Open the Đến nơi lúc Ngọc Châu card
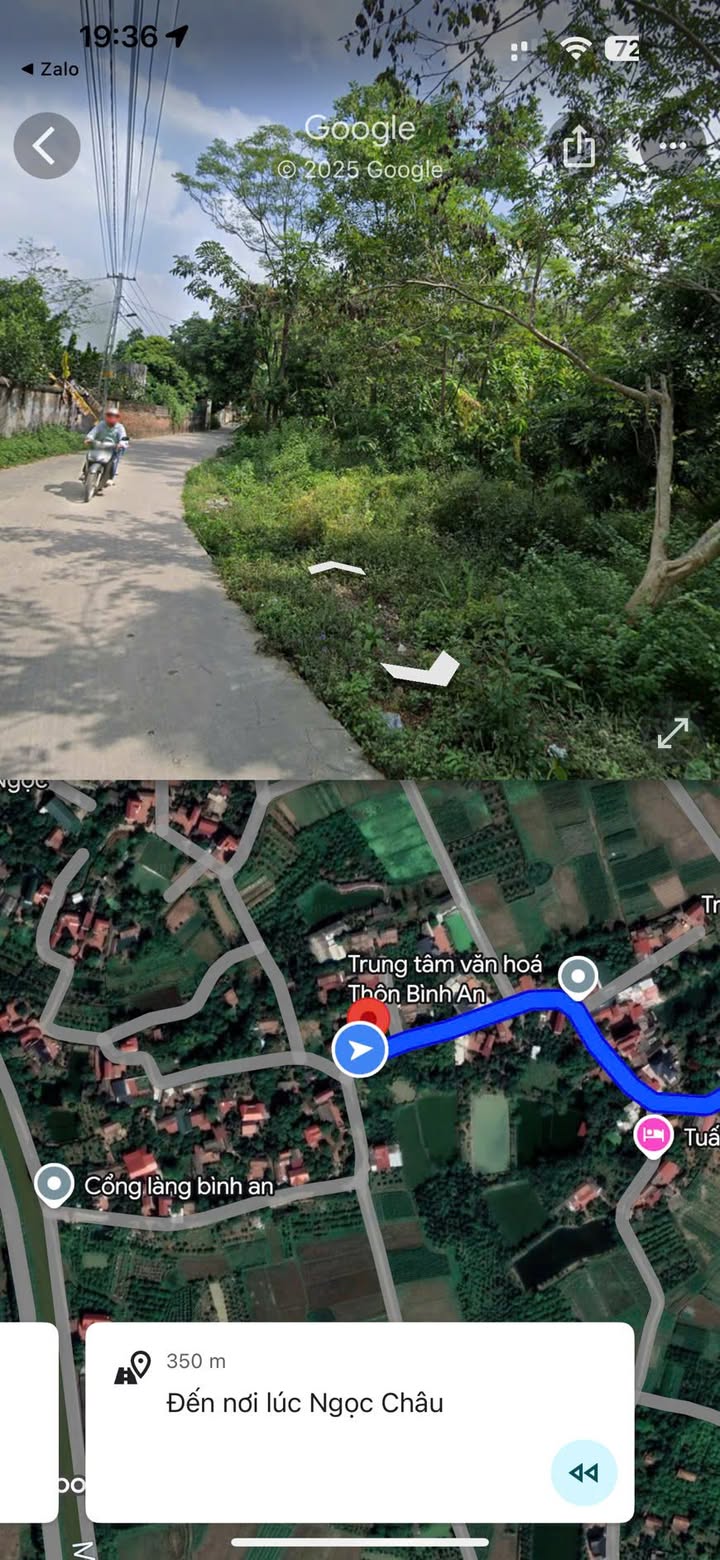The width and height of the screenshot is (720, 1560). [x=360, y=1422]
